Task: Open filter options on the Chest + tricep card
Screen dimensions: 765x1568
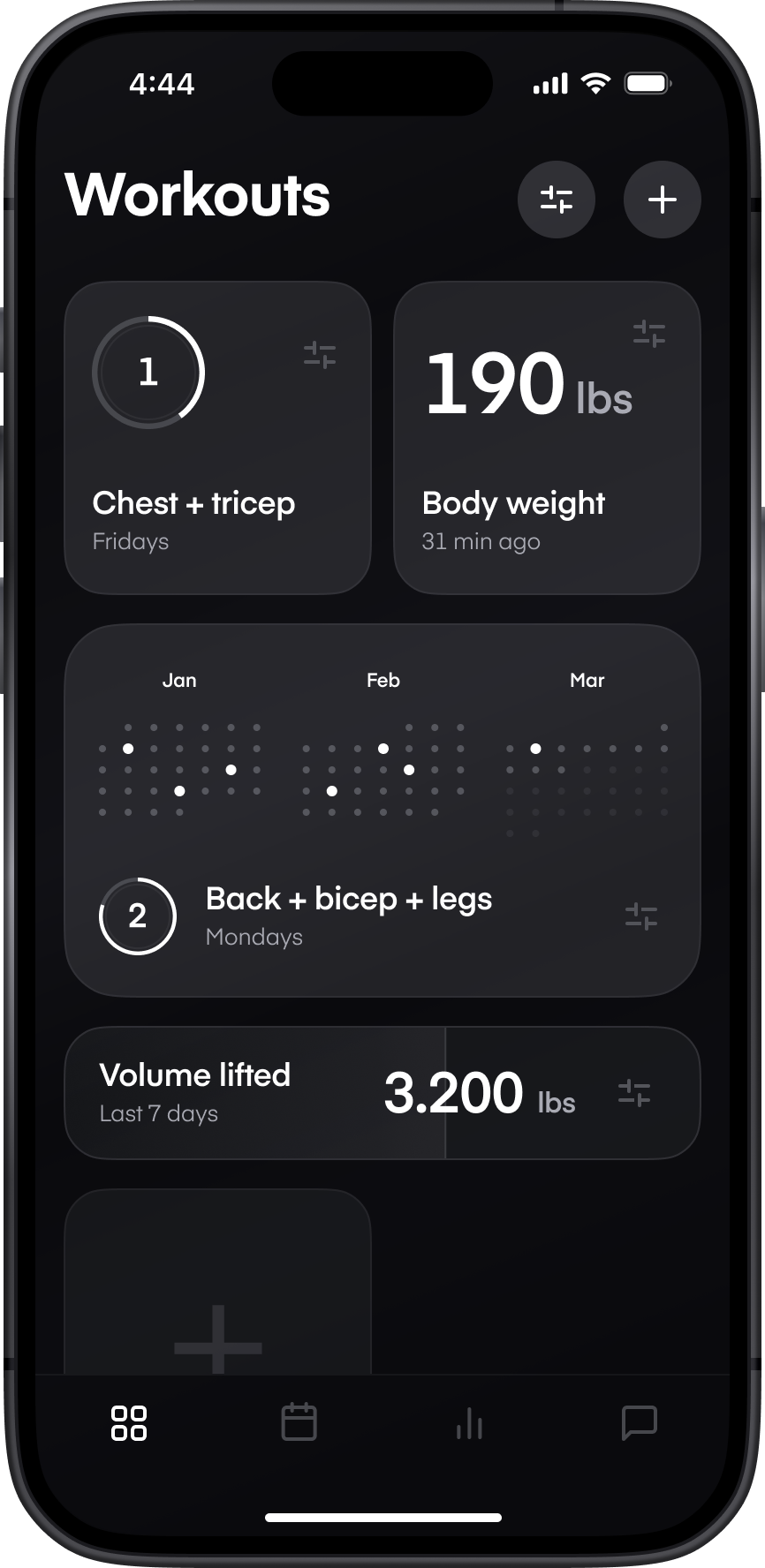Action: click(x=322, y=354)
